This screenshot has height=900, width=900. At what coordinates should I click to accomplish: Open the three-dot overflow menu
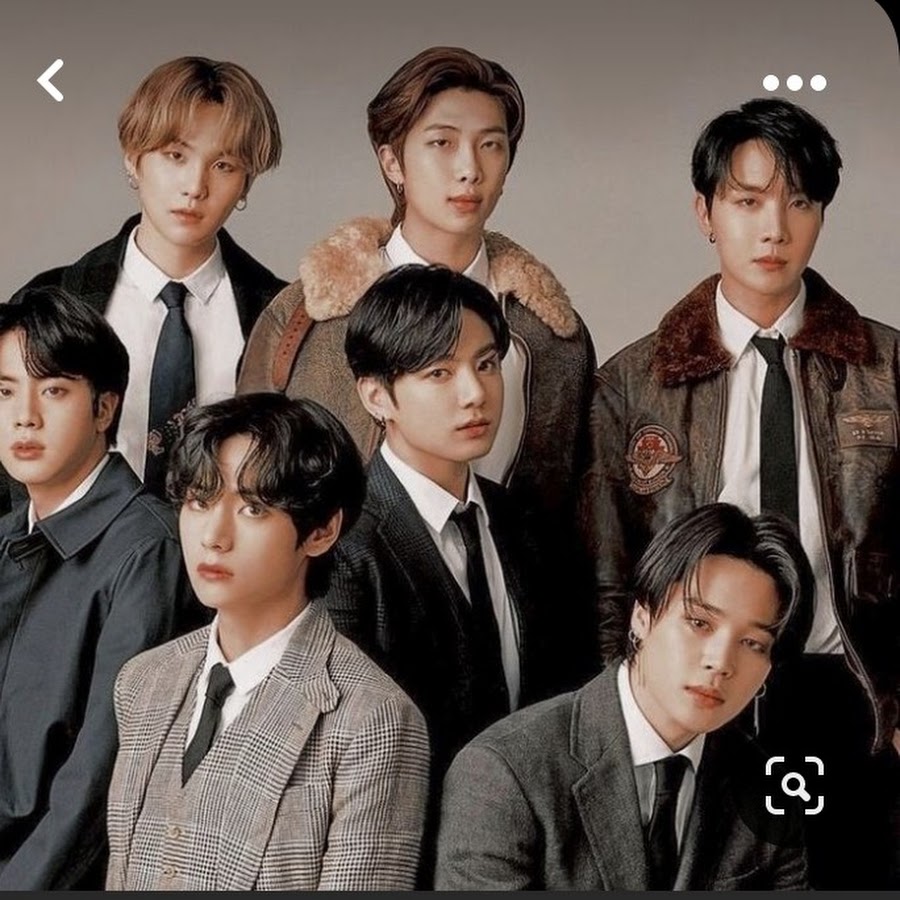tap(794, 83)
